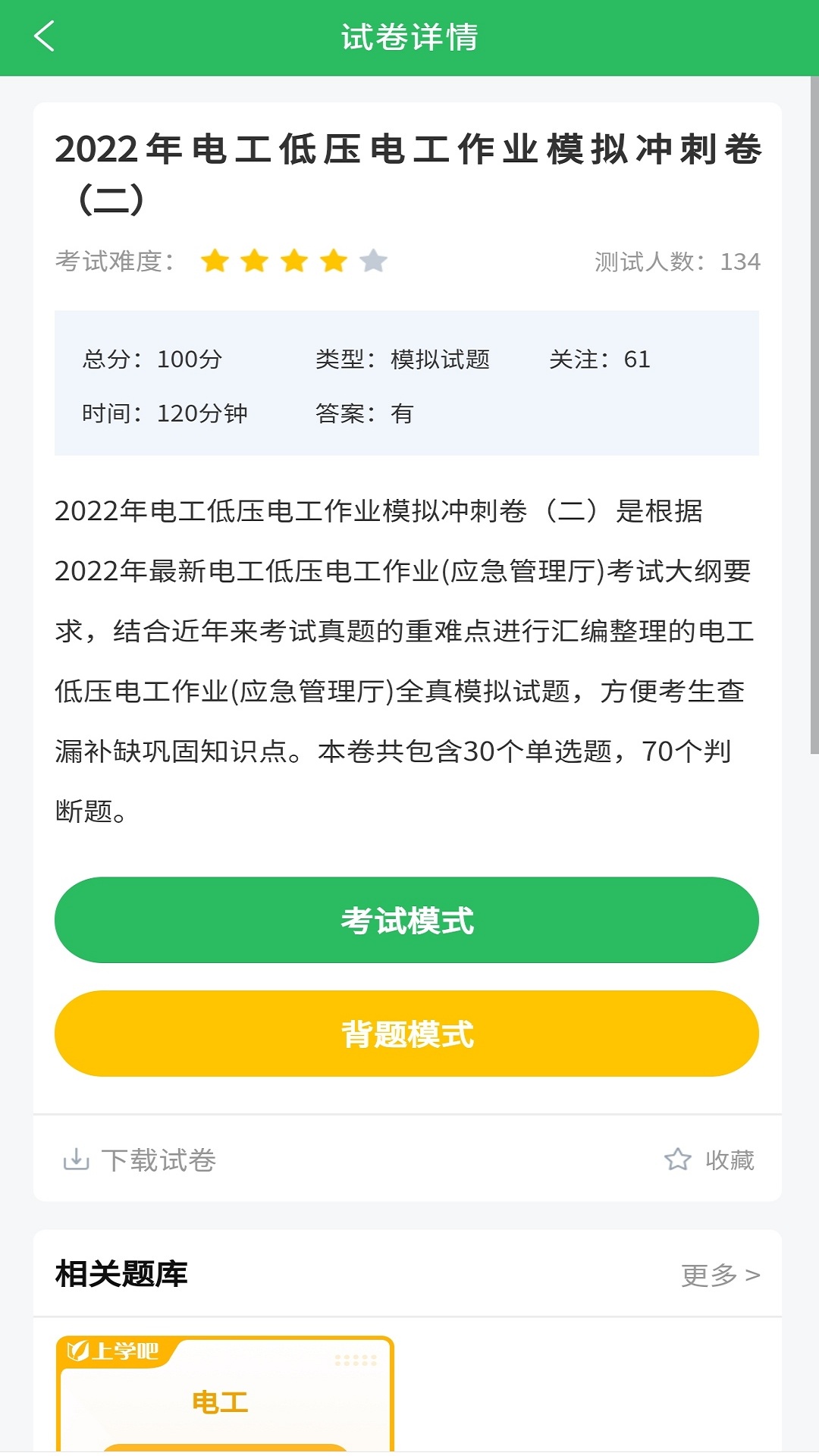Start 背题模式 memorization mode
This screenshot has height=1456, width=819.
tap(406, 1034)
